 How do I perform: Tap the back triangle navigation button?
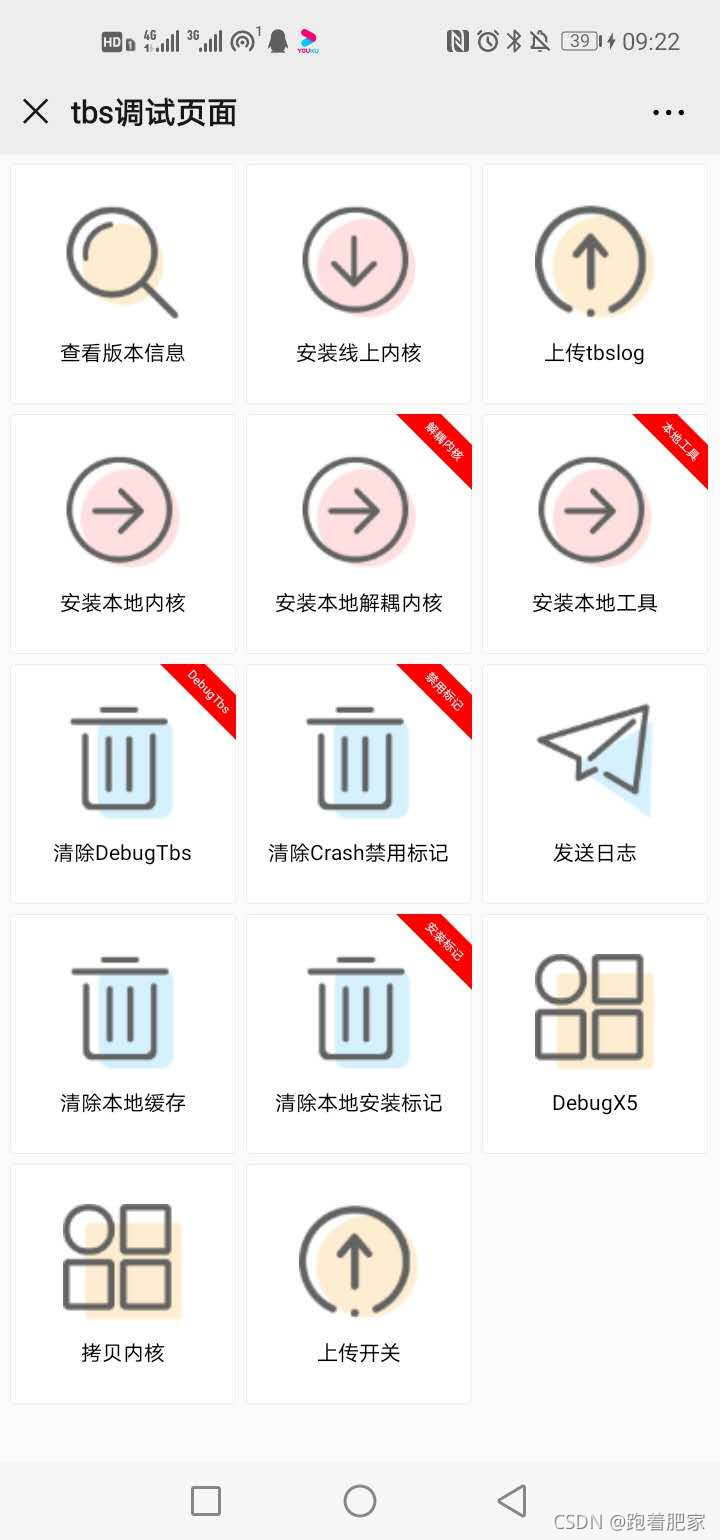click(x=512, y=1500)
